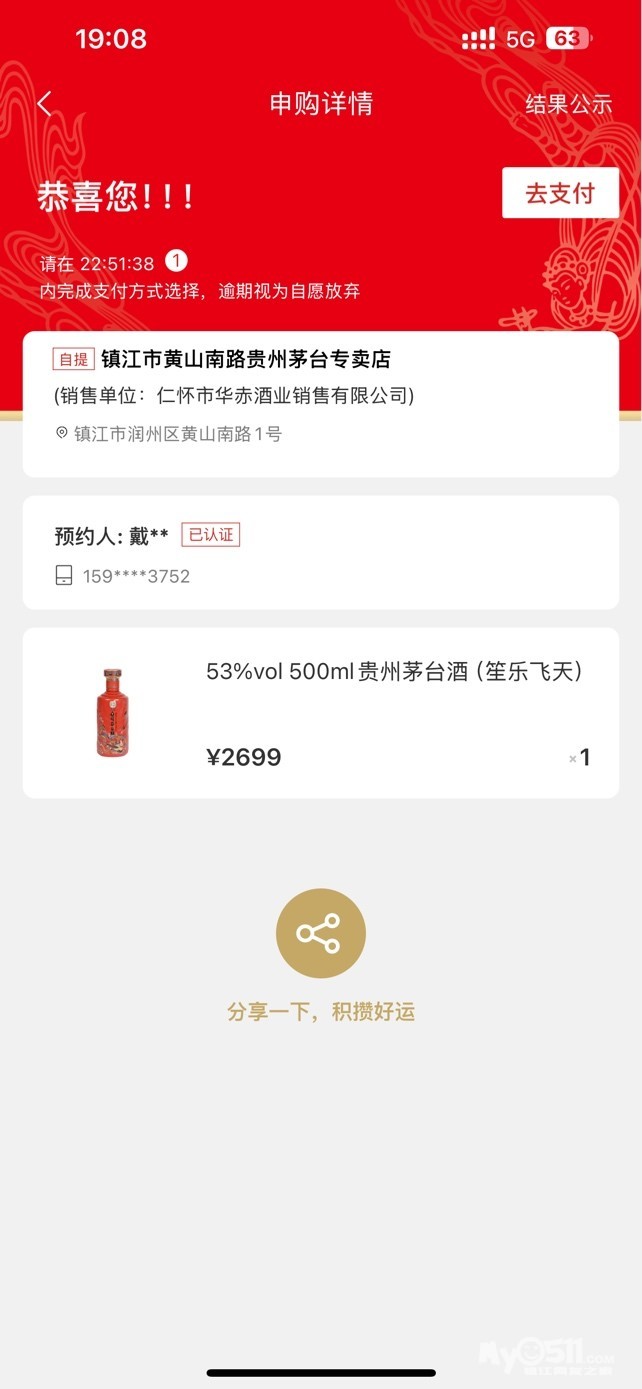This screenshot has height=1389, width=642.
Task: Open the 贵州茅台酒 (笙乐飞天) product card
Action: (320, 712)
